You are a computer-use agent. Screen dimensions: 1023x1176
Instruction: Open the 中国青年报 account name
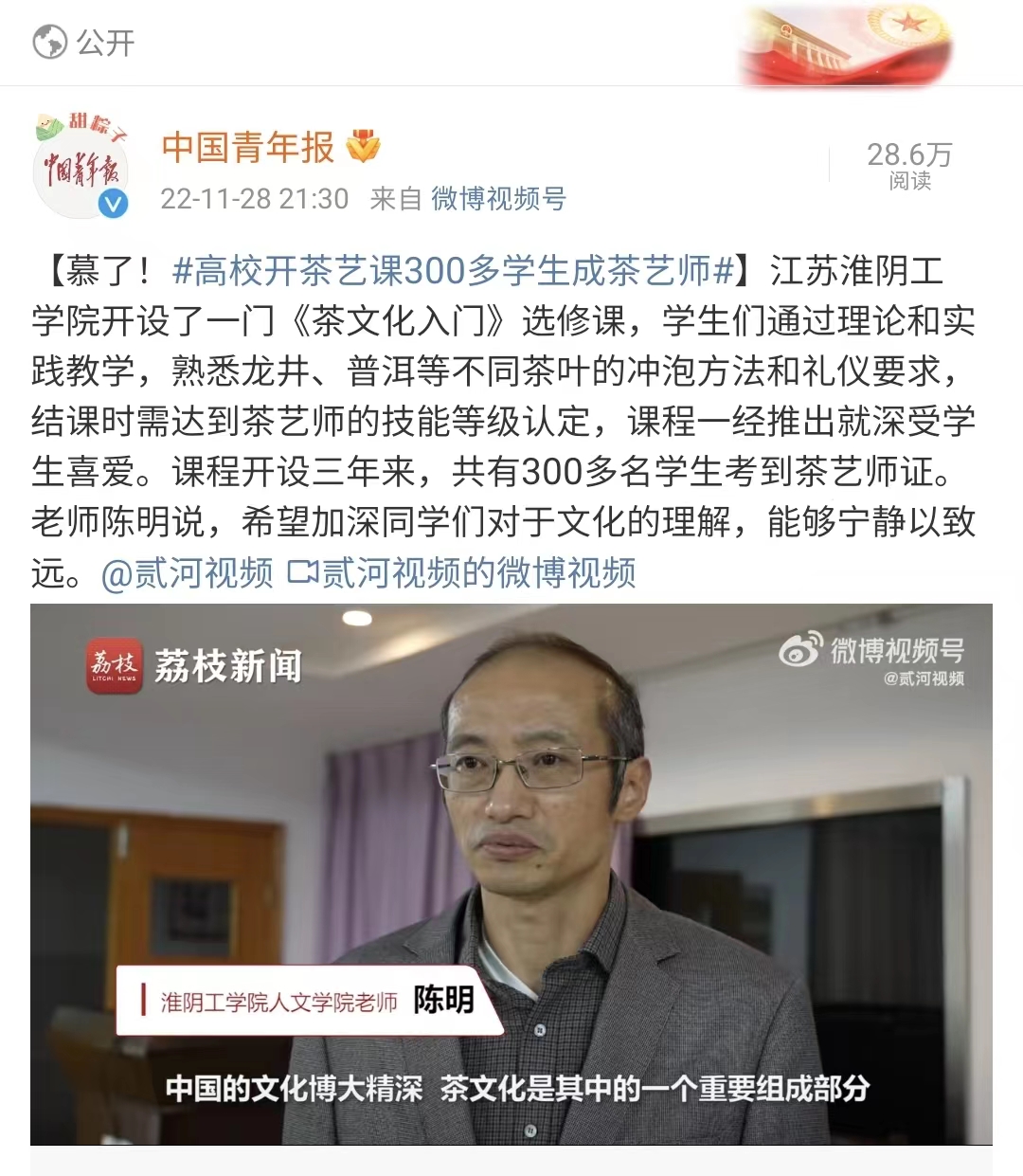(248, 148)
